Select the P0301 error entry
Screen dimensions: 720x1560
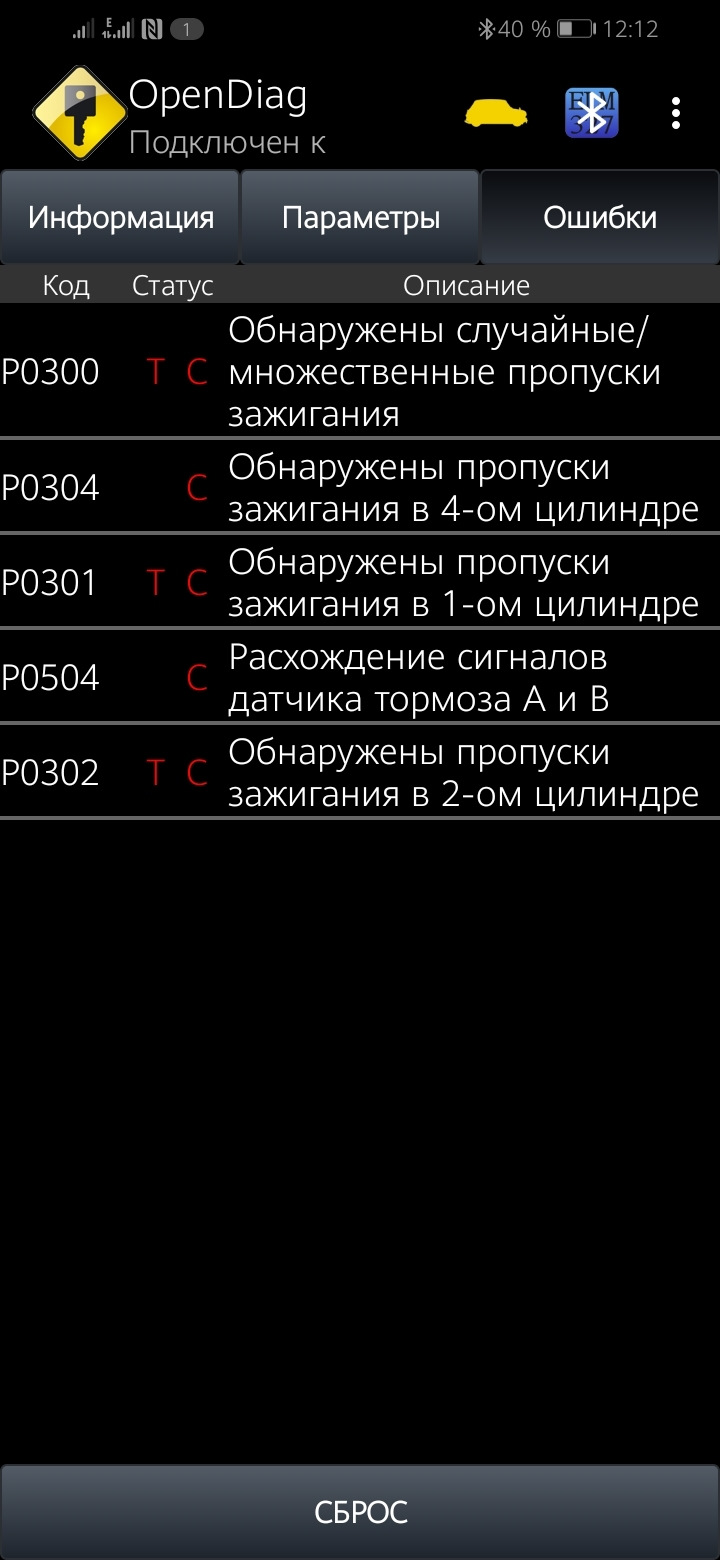click(x=360, y=582)
